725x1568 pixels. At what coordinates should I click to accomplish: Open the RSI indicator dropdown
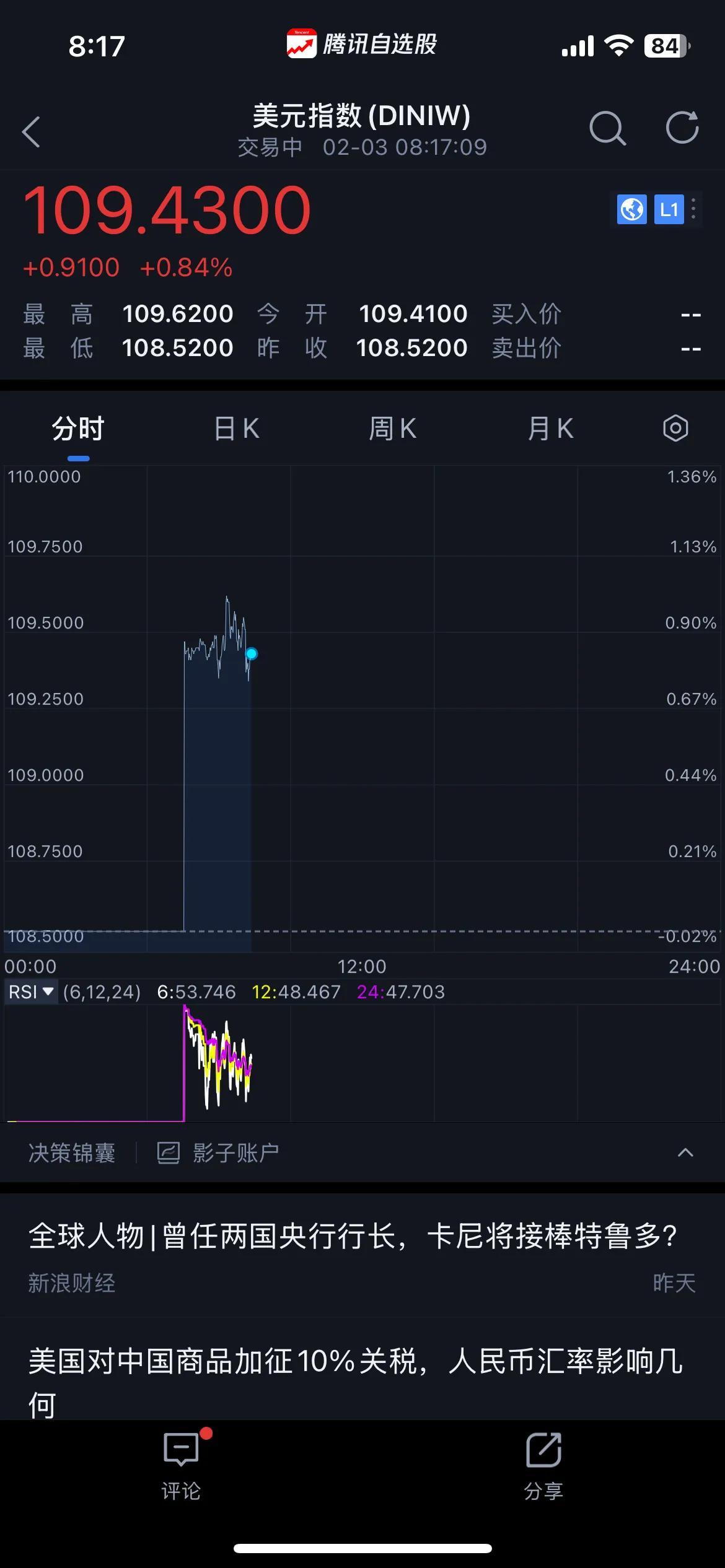(31, 992)
